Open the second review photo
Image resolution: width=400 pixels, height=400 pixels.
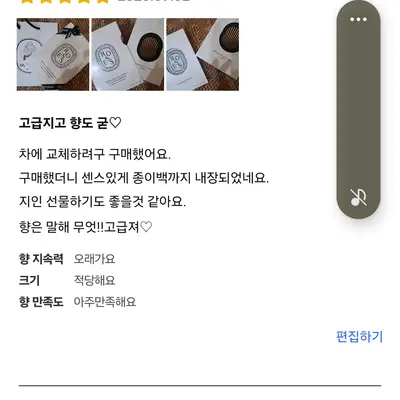point(128,54)
